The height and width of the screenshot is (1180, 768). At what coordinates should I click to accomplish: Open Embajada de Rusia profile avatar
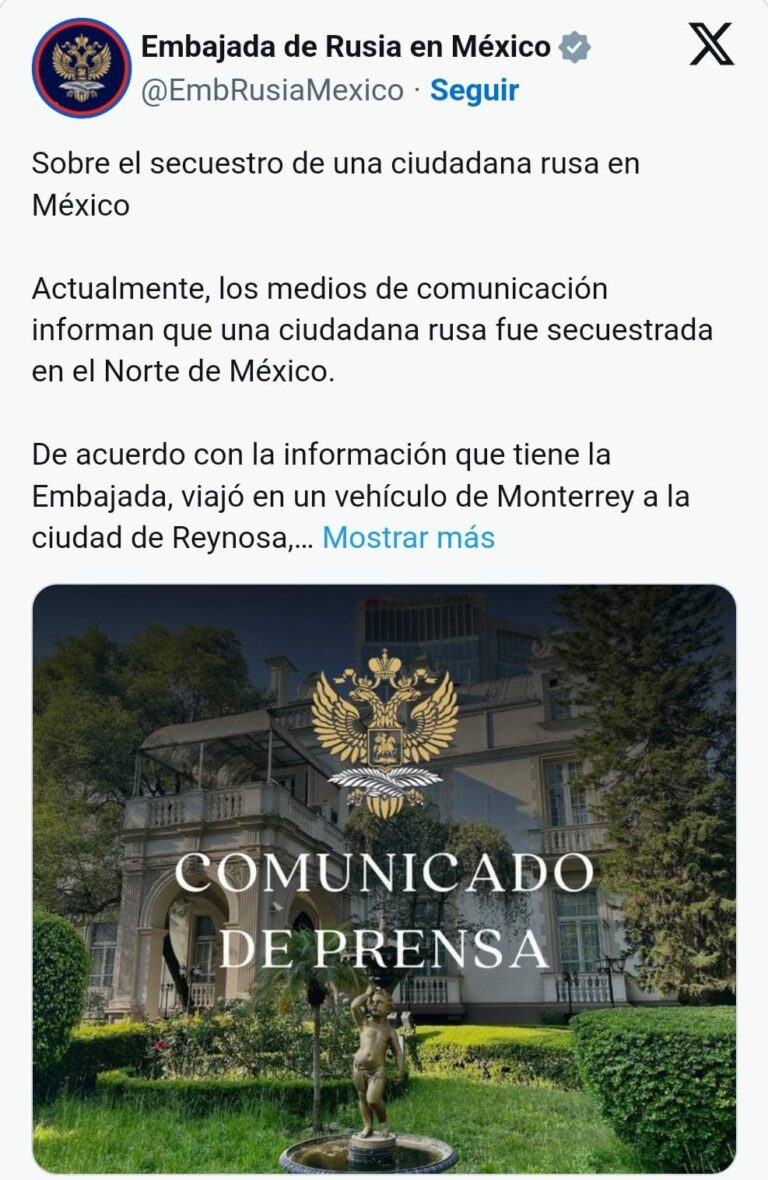[81, 68]
